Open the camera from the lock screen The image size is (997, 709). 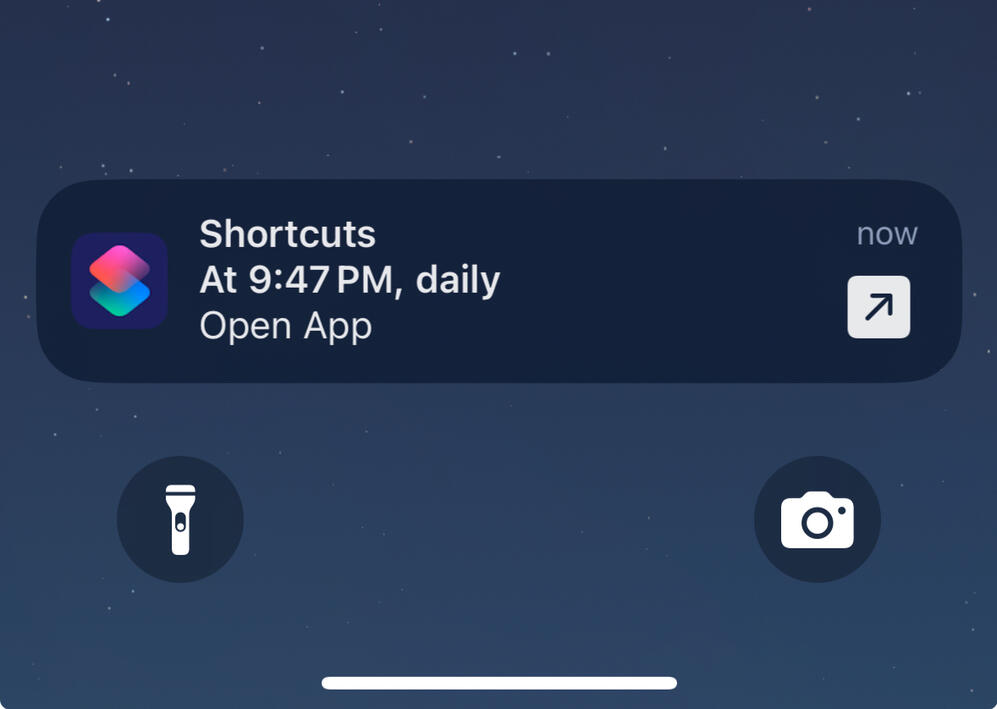tap(817, 519)
